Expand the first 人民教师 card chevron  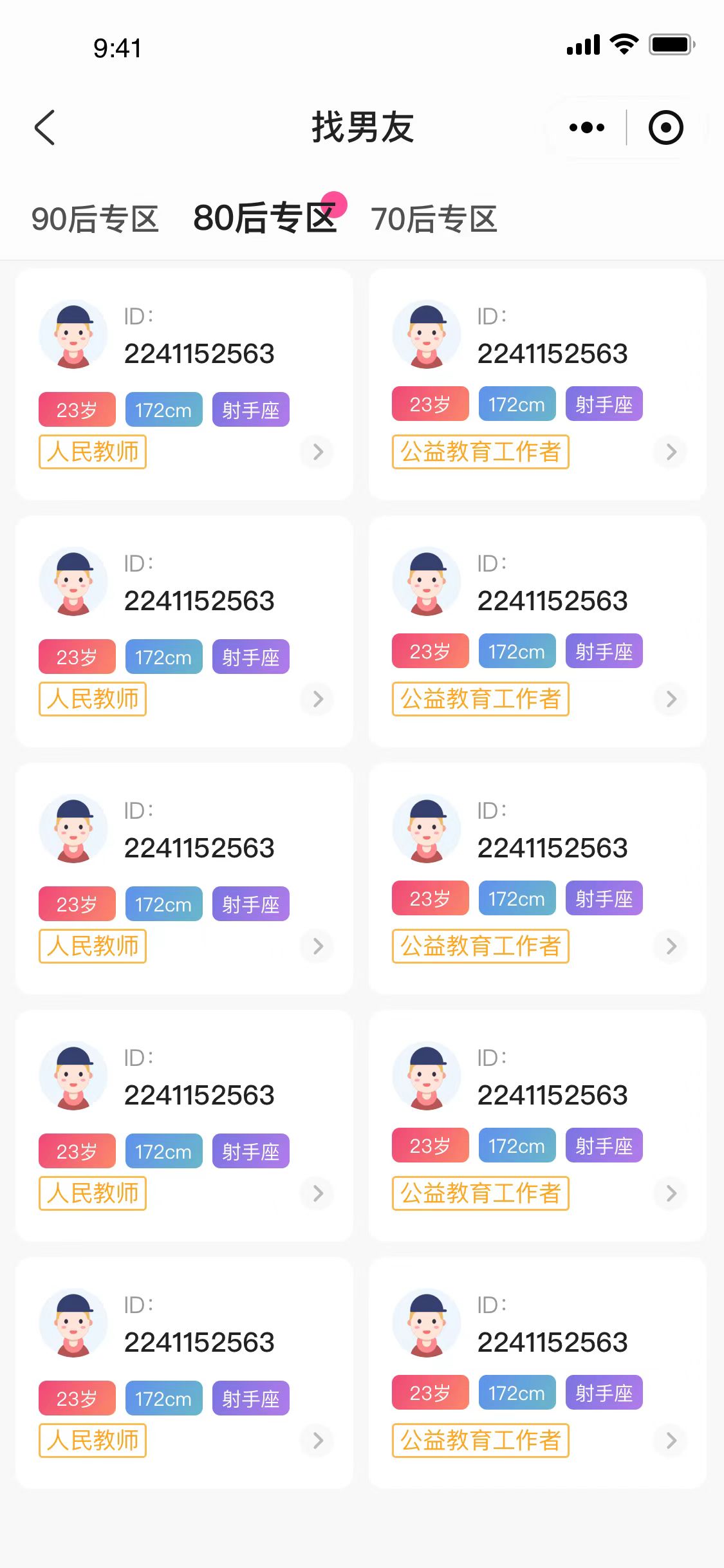317,453
